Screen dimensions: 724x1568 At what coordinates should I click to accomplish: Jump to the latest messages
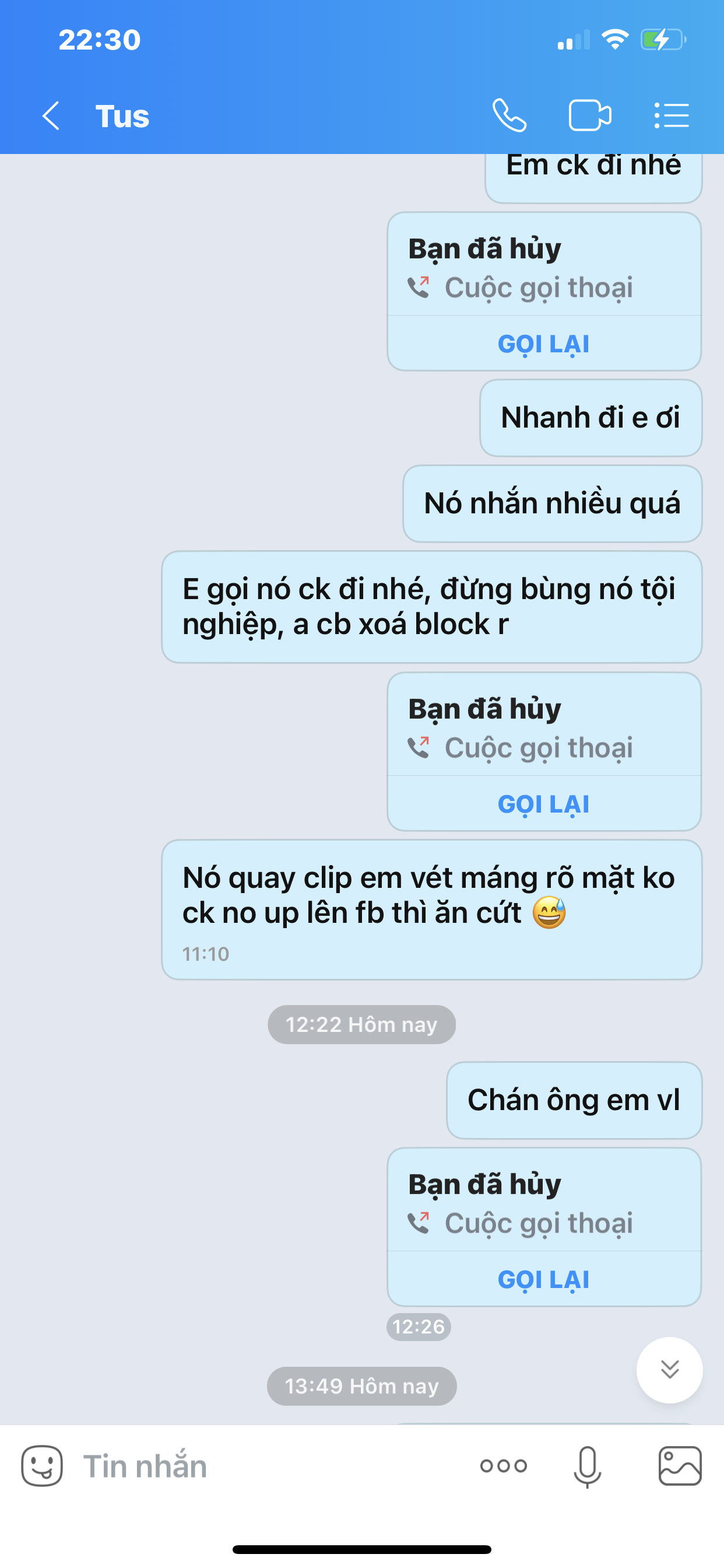pyautogui.click(x=669, y=1370)
